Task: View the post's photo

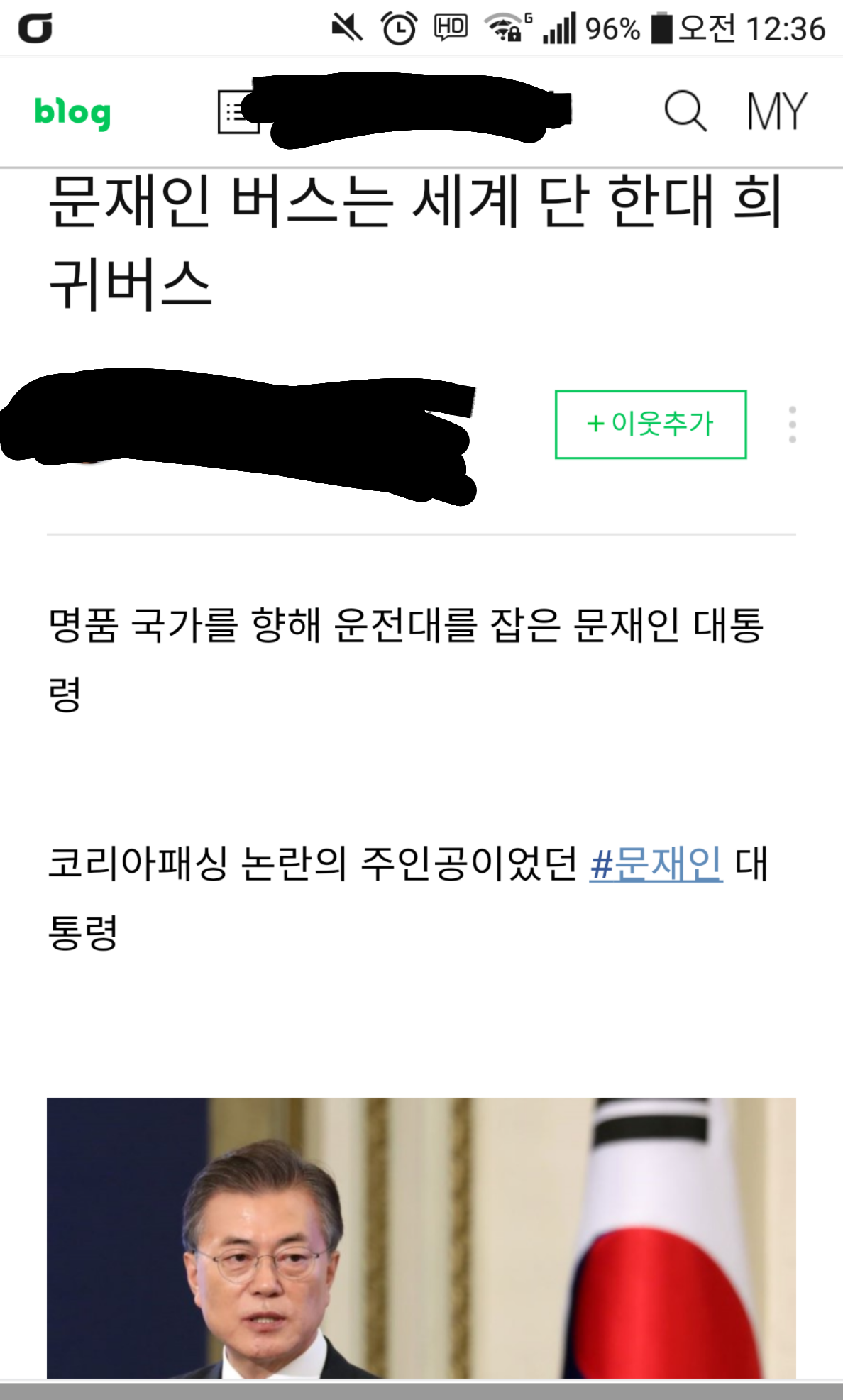Action: (x=421, y=1238)
